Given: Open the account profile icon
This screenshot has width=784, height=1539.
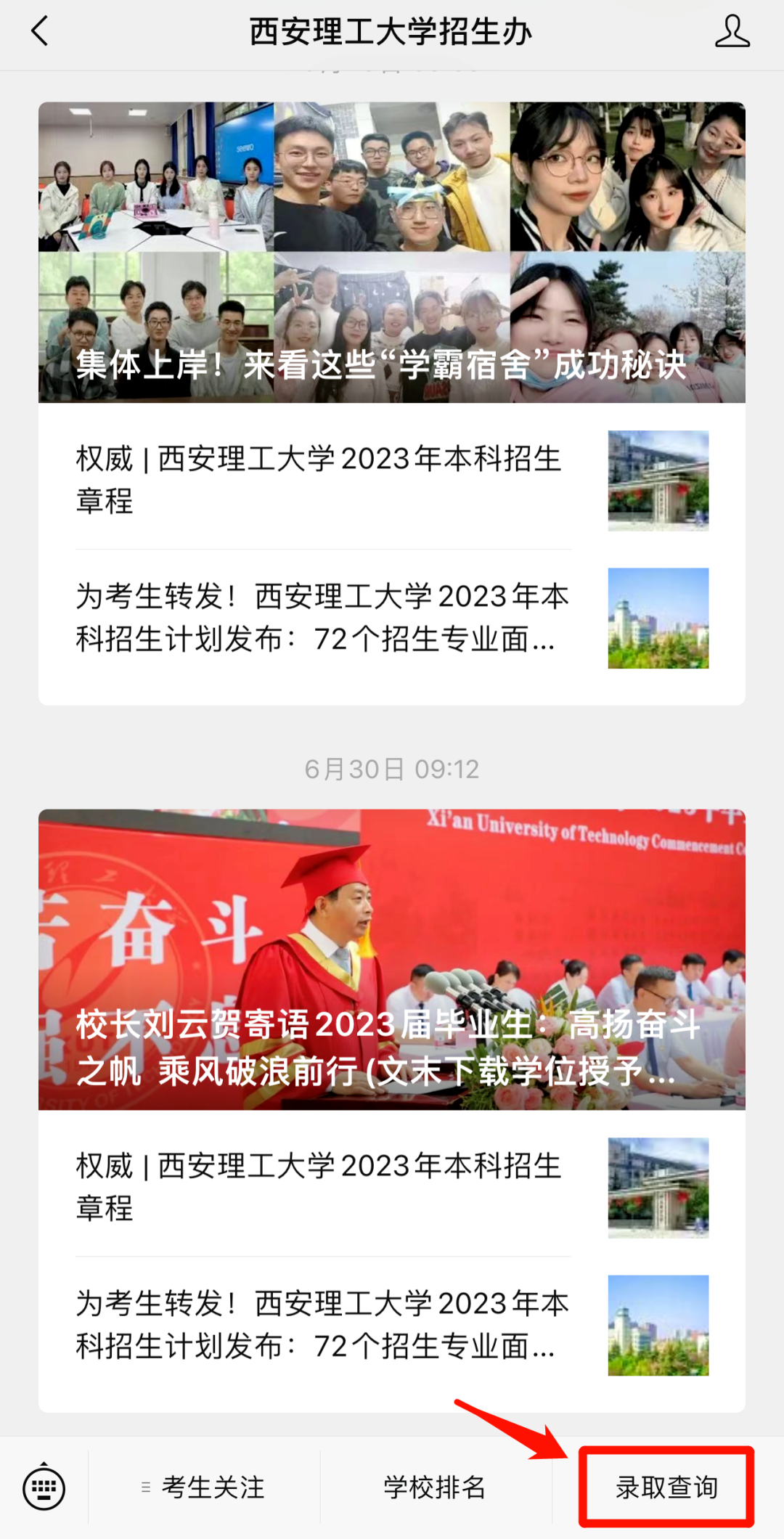Looking at the screenshot, I should [x=732, y=32].
